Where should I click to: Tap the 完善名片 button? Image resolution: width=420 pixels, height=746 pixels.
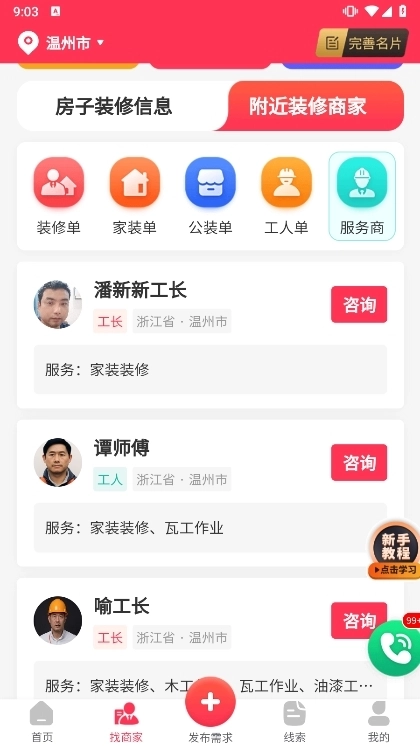pyautogui.click(x=362, y=43)
